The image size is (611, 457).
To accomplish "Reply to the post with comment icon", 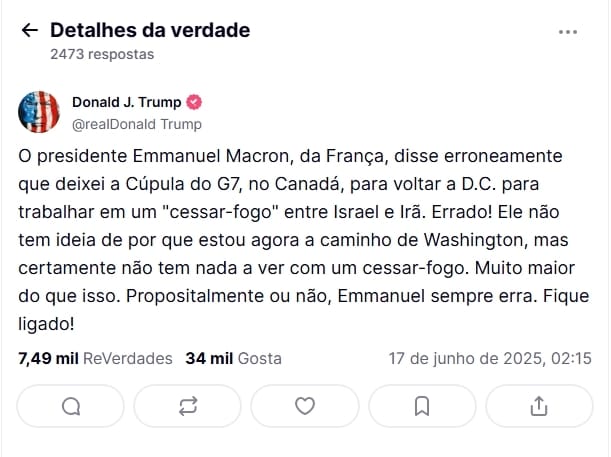I will tap(71, 405).
